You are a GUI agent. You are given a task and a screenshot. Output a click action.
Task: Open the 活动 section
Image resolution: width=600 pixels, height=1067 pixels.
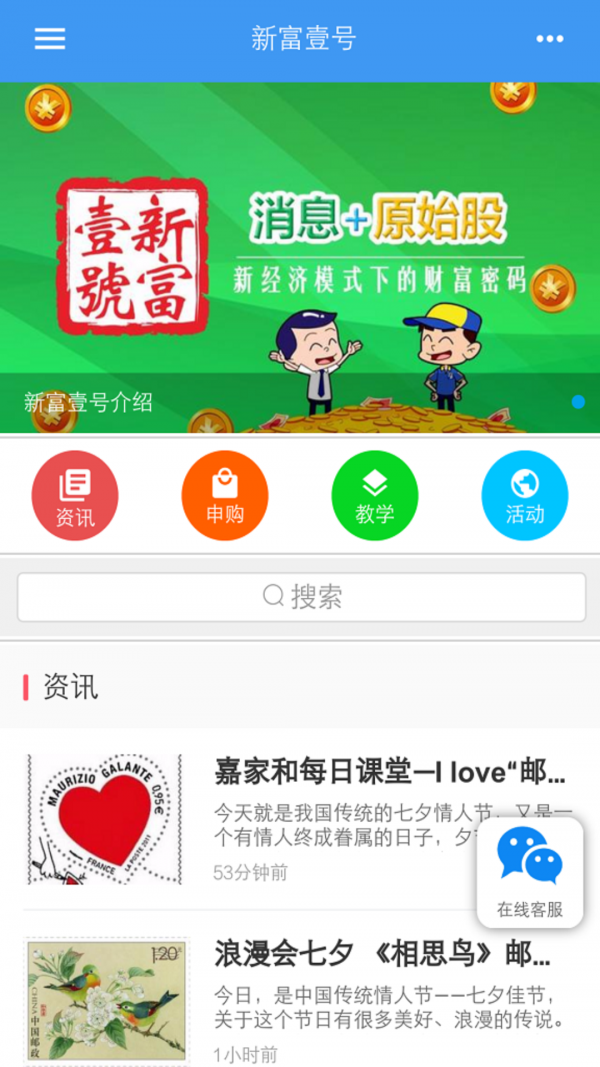525,496
